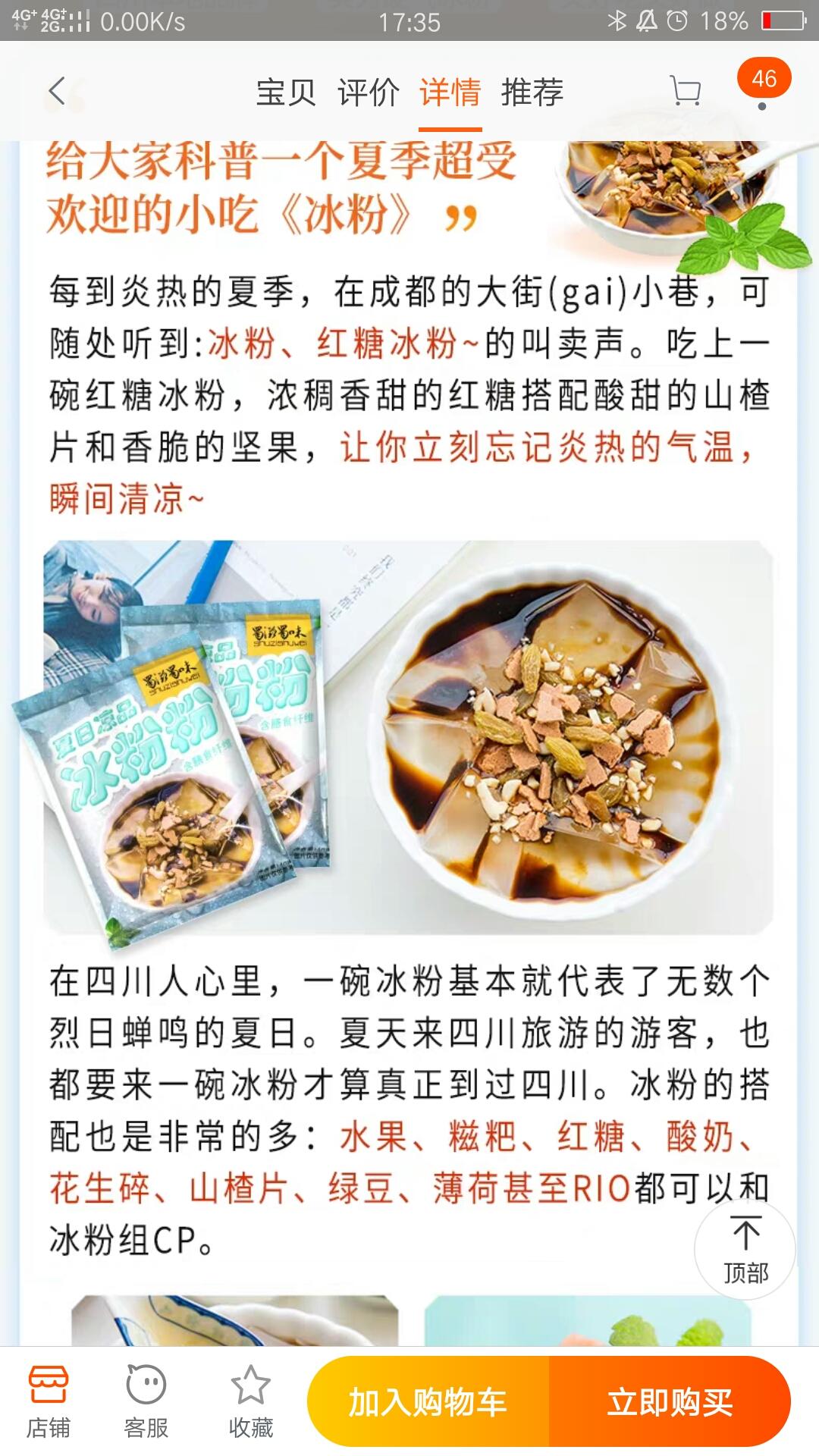Open the shopping cart icon
The height and width of the screenshot is (1456, 819).
pyautogui.click(x=686, y=91)
